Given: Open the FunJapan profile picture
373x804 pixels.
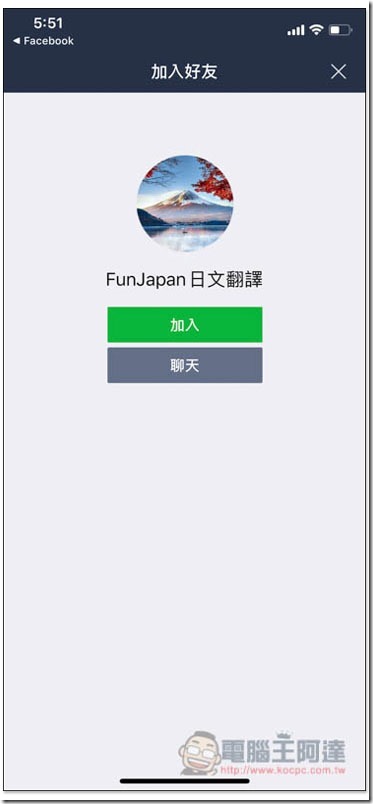Looking at the screenshot, I should tap(185, 204).
